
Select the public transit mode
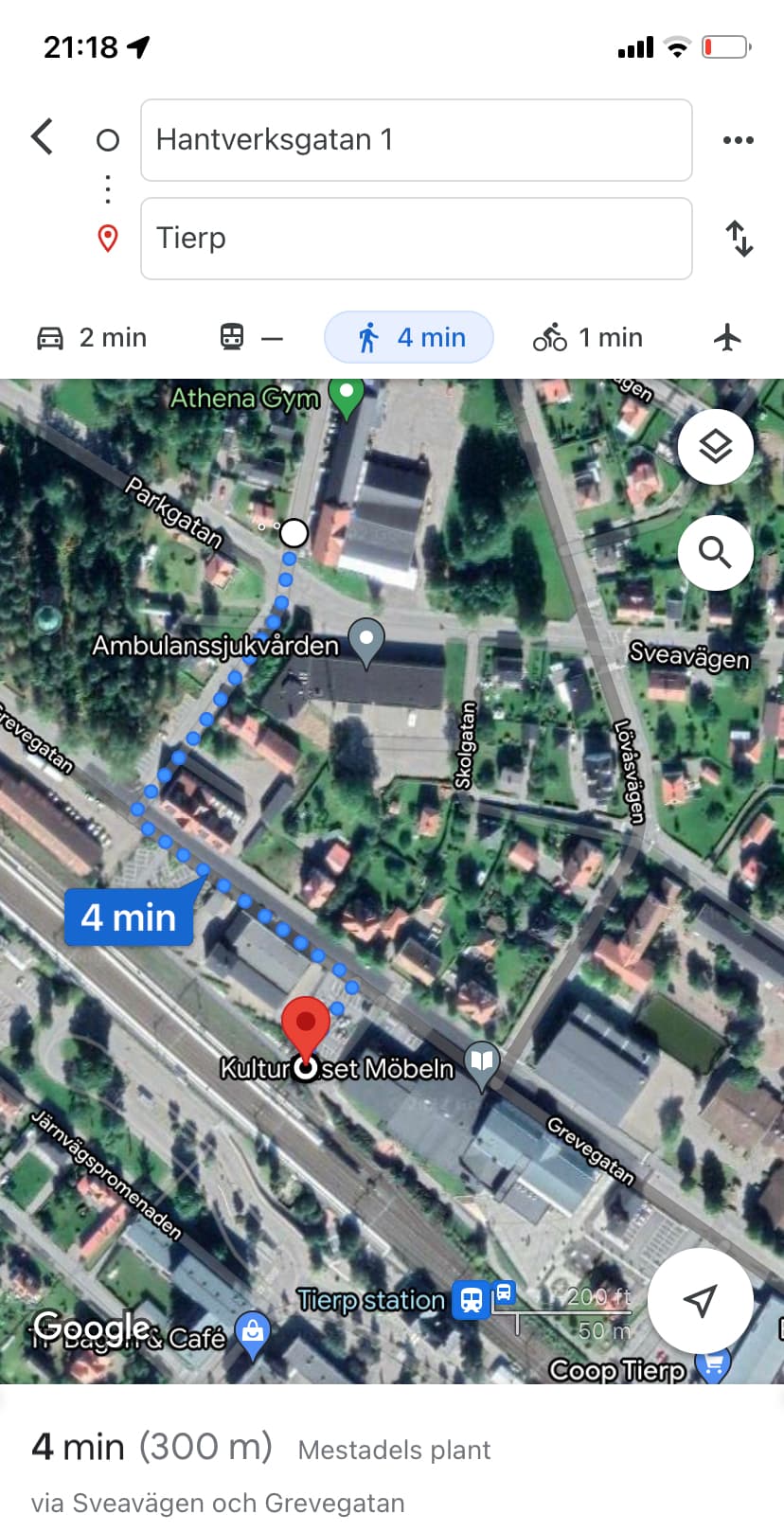251,337
